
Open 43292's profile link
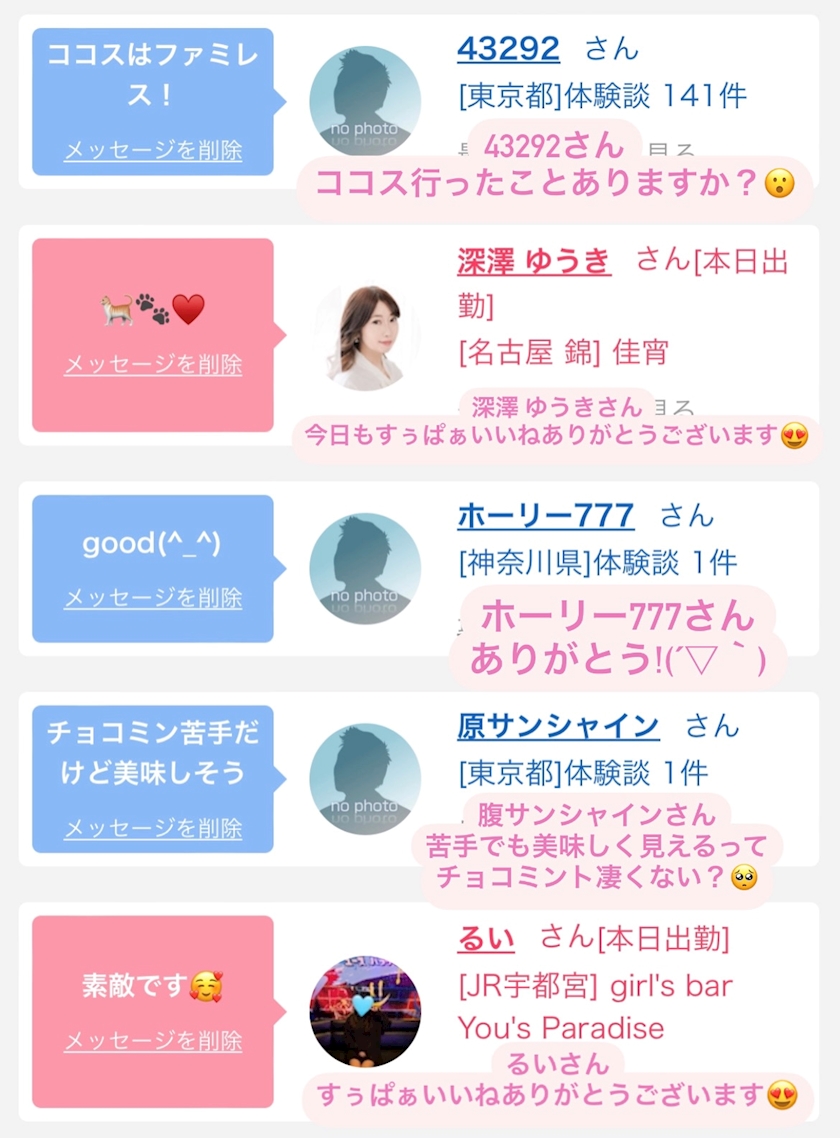click(x=508, y=49)
